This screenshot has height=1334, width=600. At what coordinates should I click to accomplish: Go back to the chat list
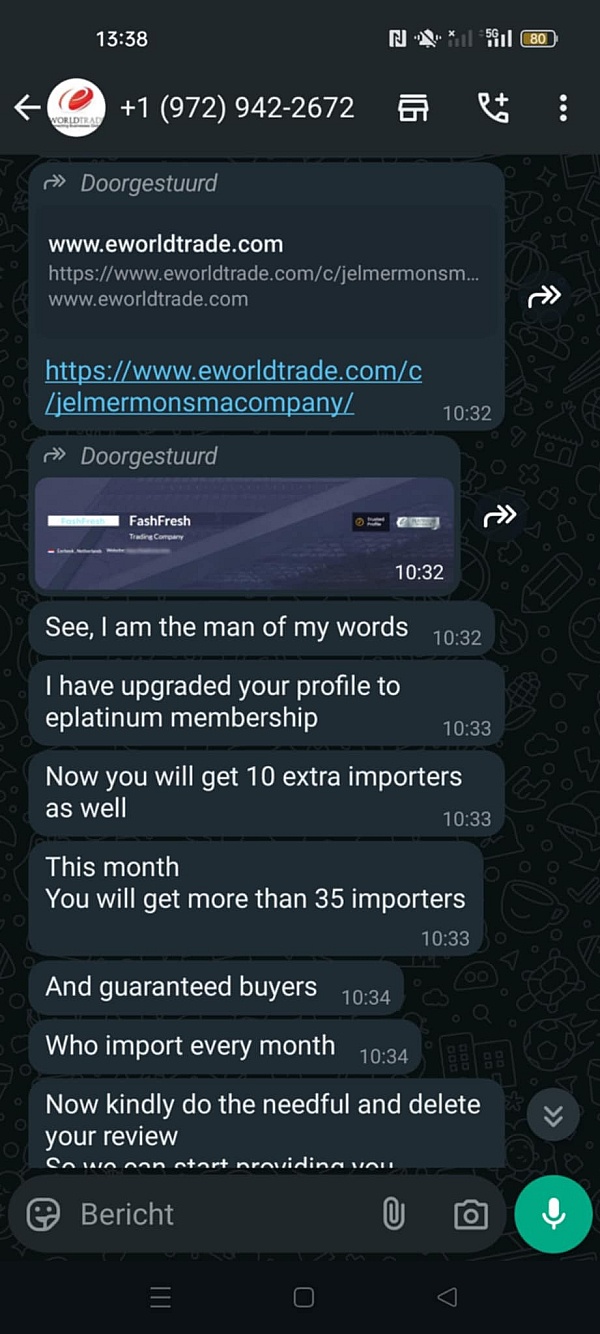point(27,108)
